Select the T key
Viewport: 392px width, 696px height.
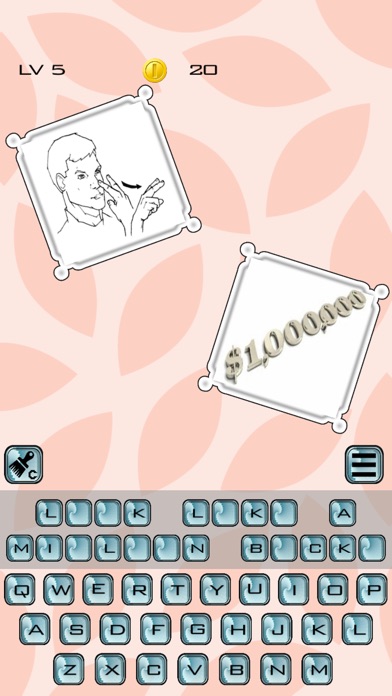(176, 589)
